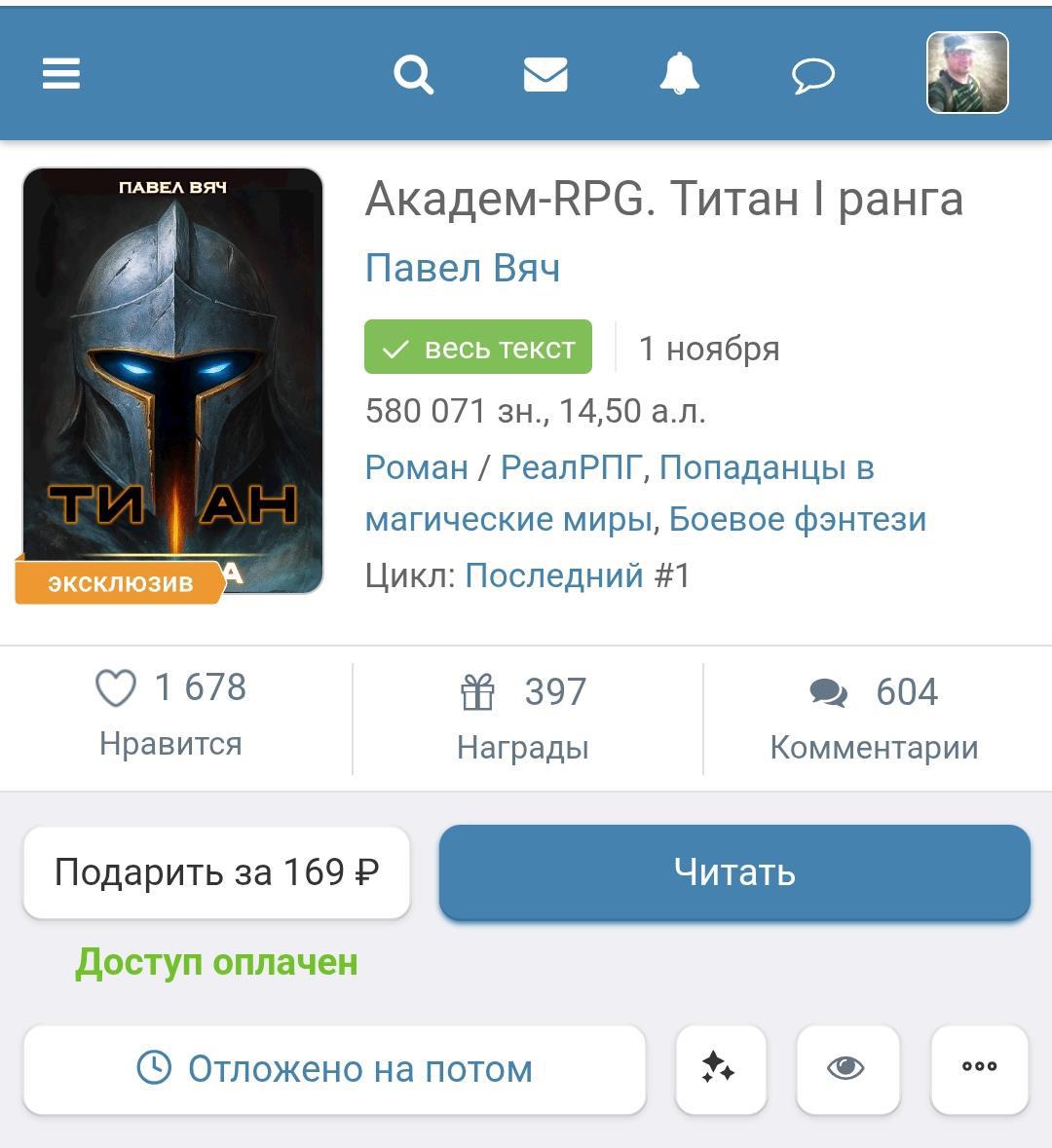View the book's Награды
The width and height of the screenshot is (1052, 1148).
click(523, 718)
